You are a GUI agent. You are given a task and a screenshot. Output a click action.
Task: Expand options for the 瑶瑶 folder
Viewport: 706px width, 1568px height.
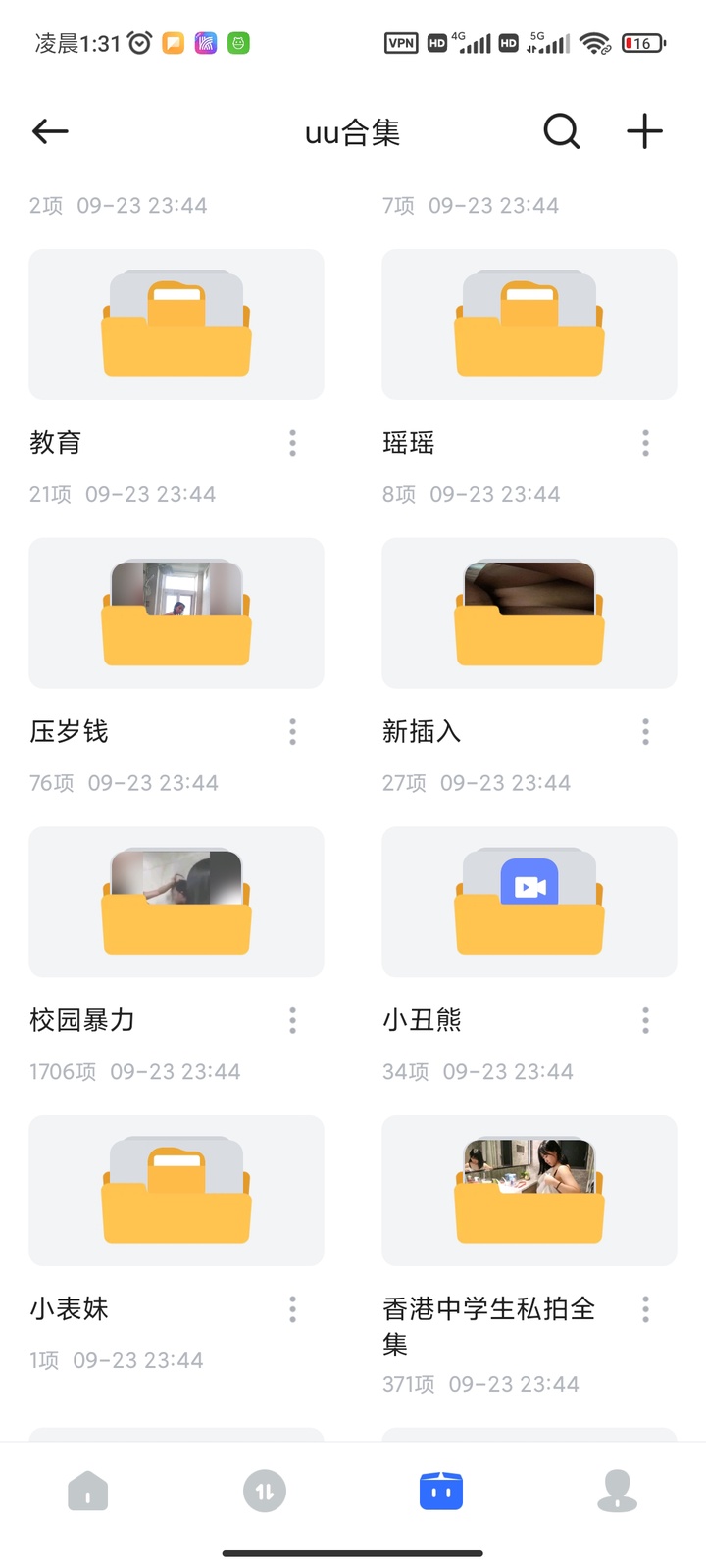click(645, 443)
